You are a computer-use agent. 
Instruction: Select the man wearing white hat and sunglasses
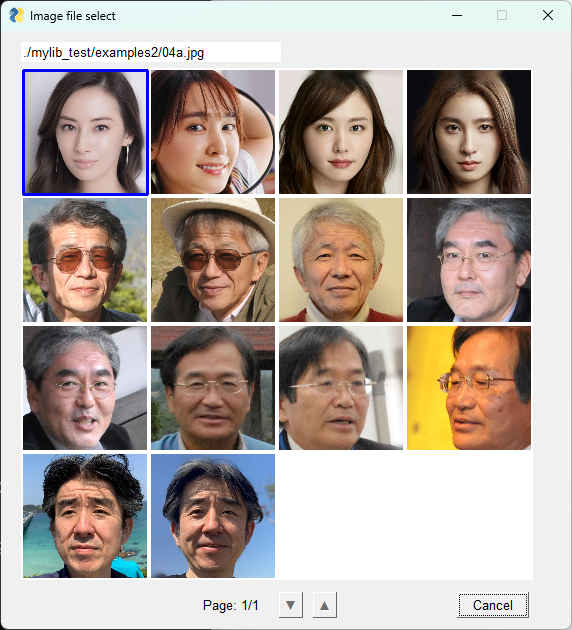click(213, 260)
